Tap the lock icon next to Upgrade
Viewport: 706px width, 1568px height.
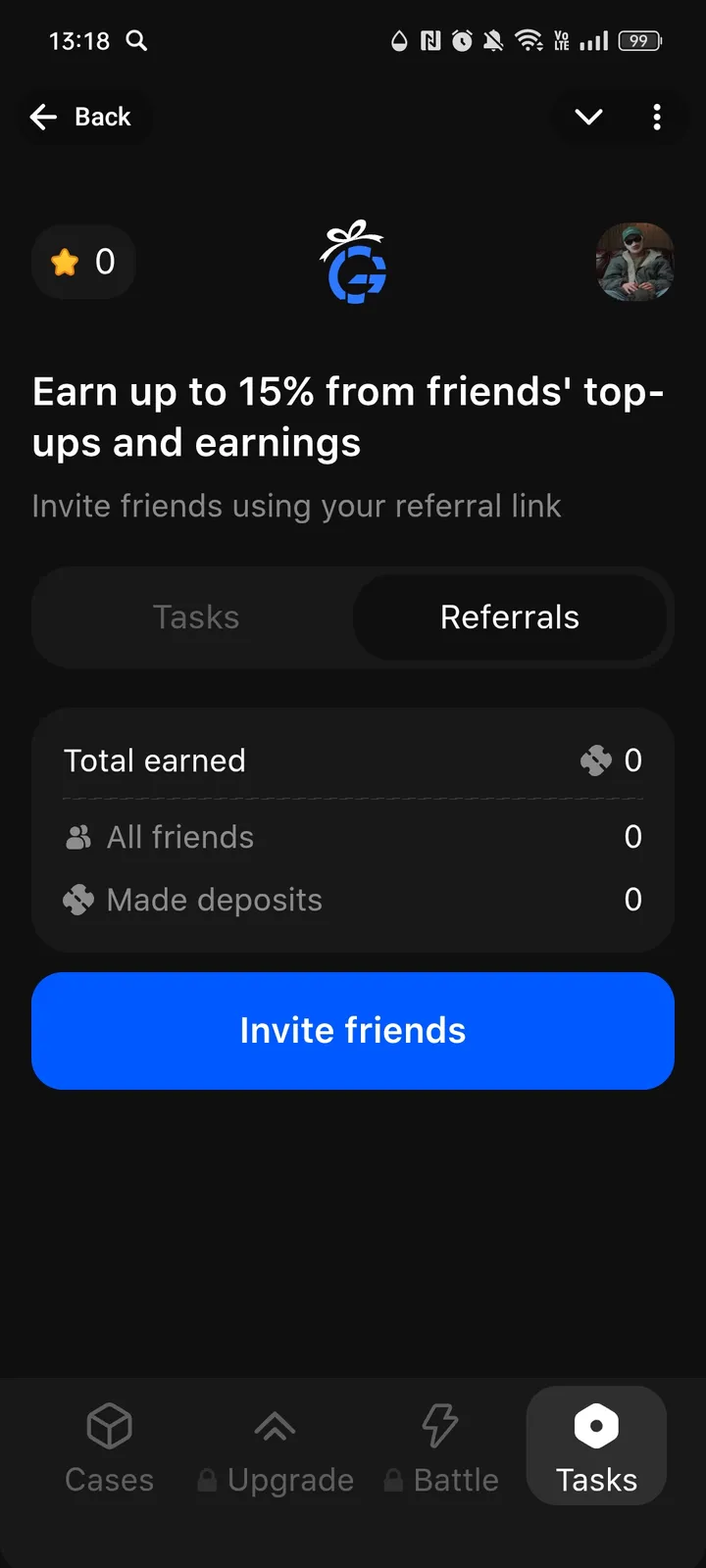tap(209, 1481)
